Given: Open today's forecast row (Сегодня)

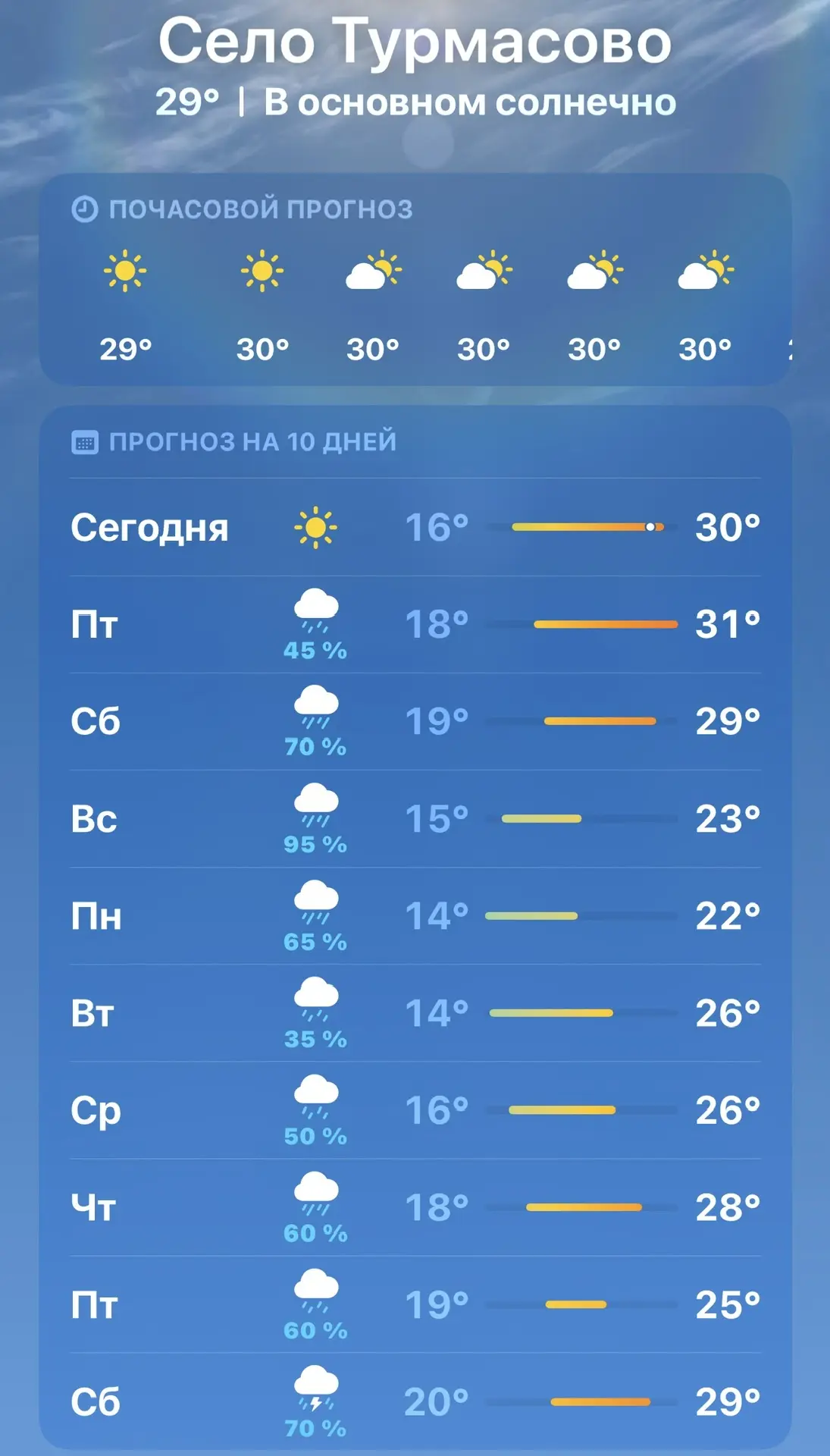Looking at the screenshot, I should coord(415,527).
